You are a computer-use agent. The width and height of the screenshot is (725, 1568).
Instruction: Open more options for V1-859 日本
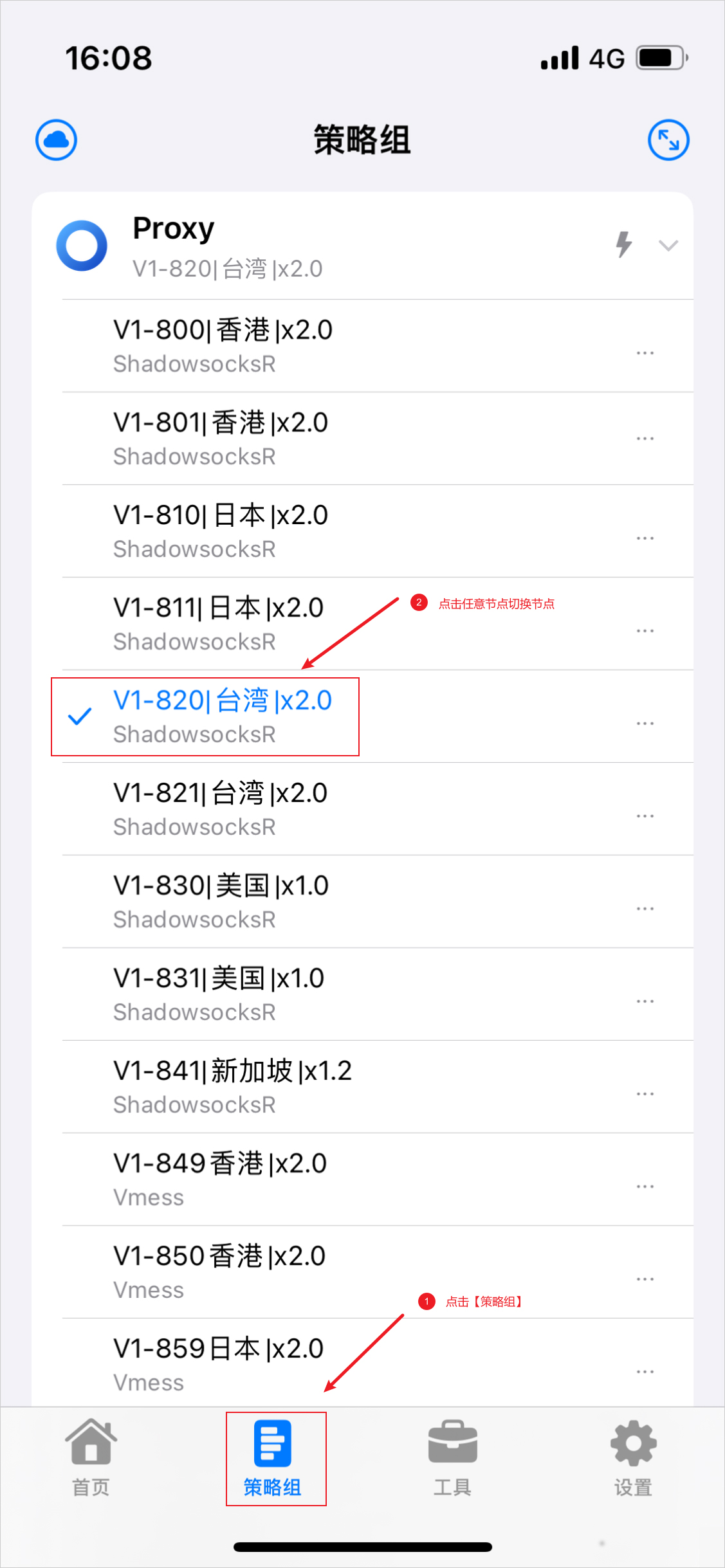[x=645, y=1372]
